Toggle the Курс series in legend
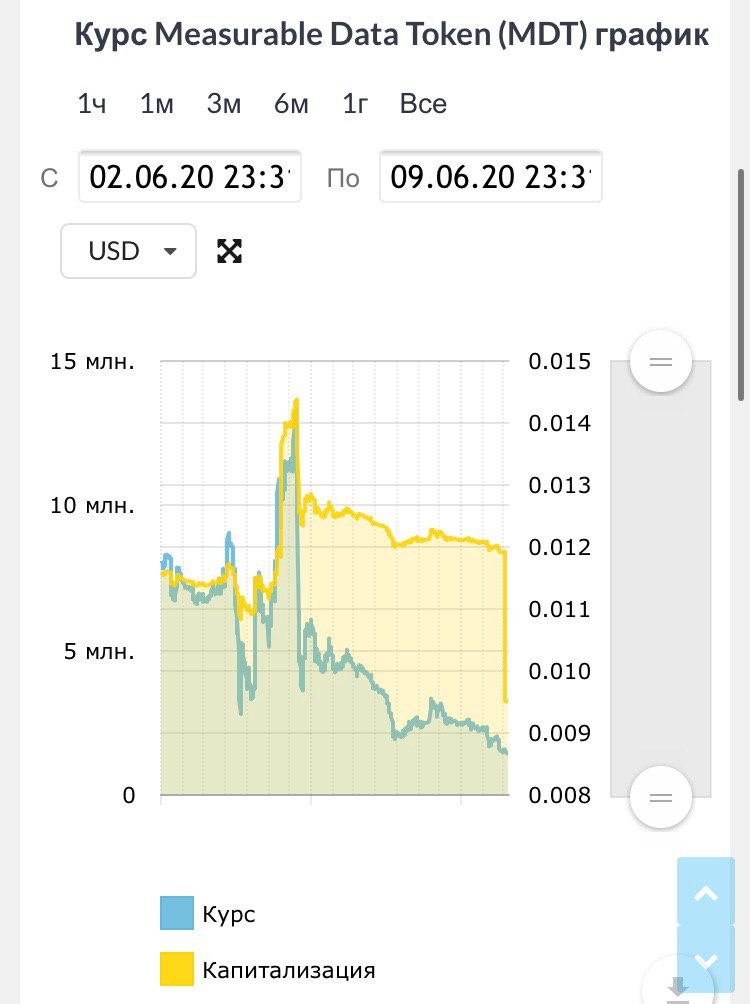 click(209, 914)
